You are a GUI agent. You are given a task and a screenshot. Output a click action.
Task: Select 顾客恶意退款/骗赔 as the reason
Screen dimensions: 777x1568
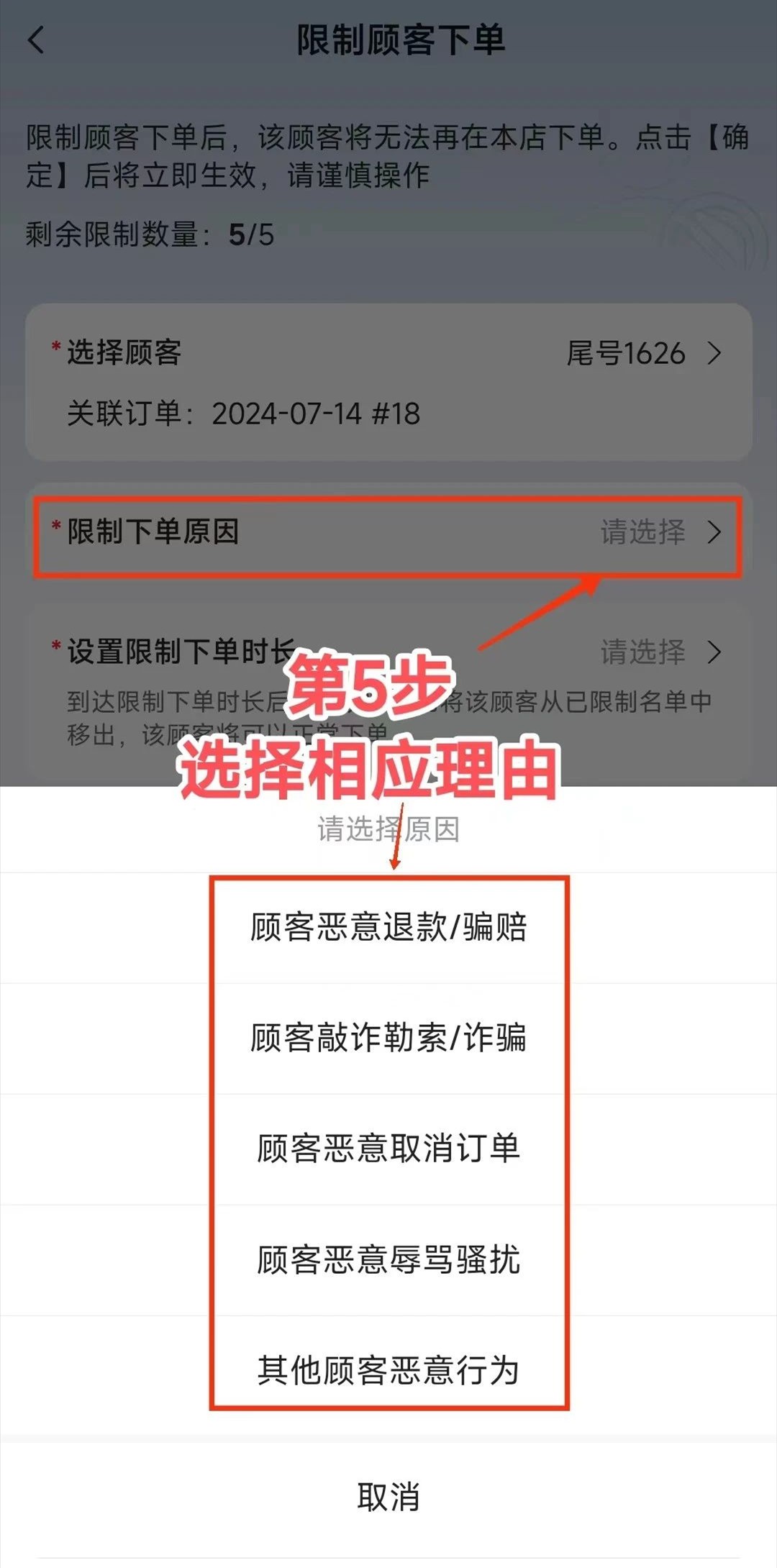388,928
